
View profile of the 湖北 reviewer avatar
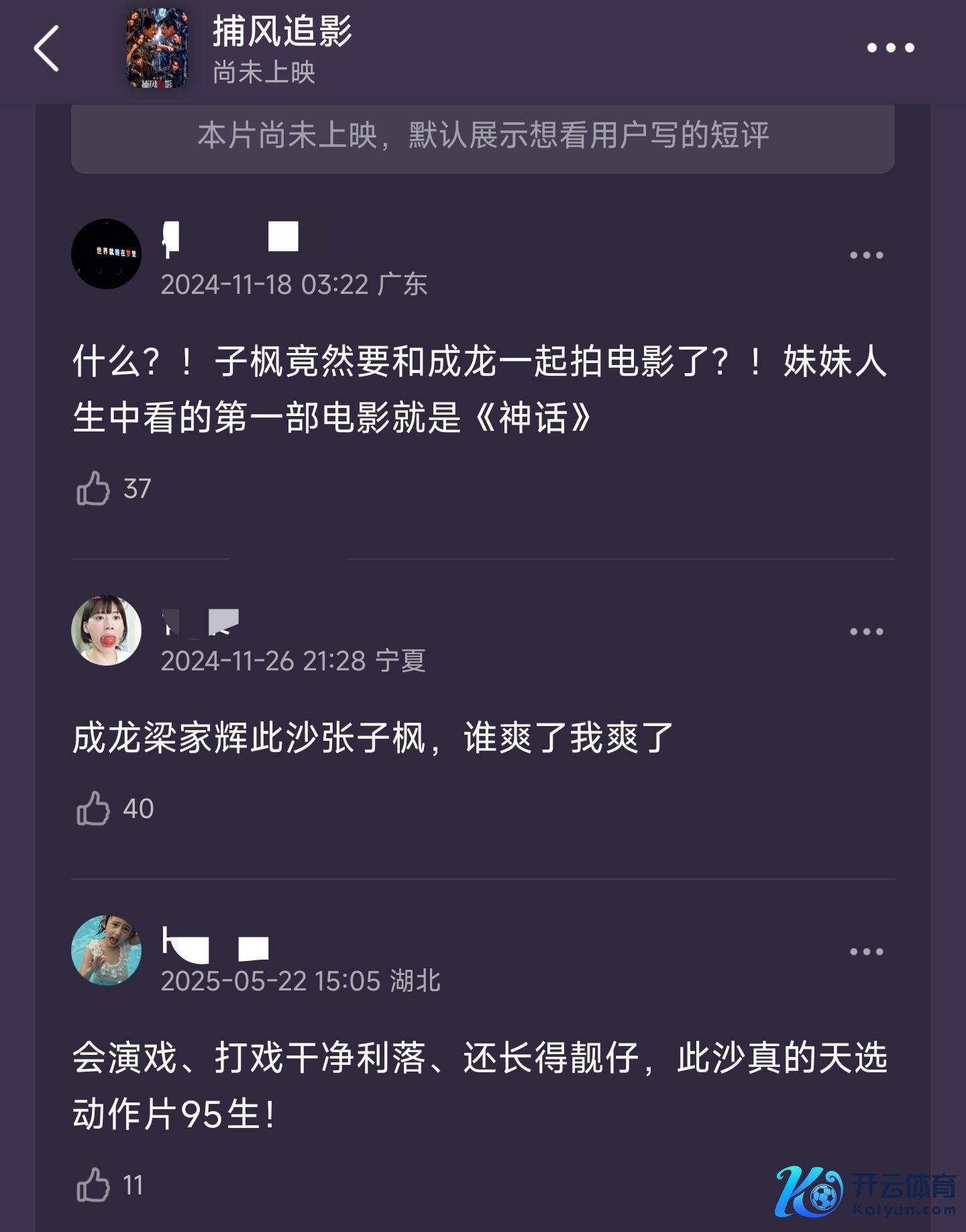tap(106, 951)
